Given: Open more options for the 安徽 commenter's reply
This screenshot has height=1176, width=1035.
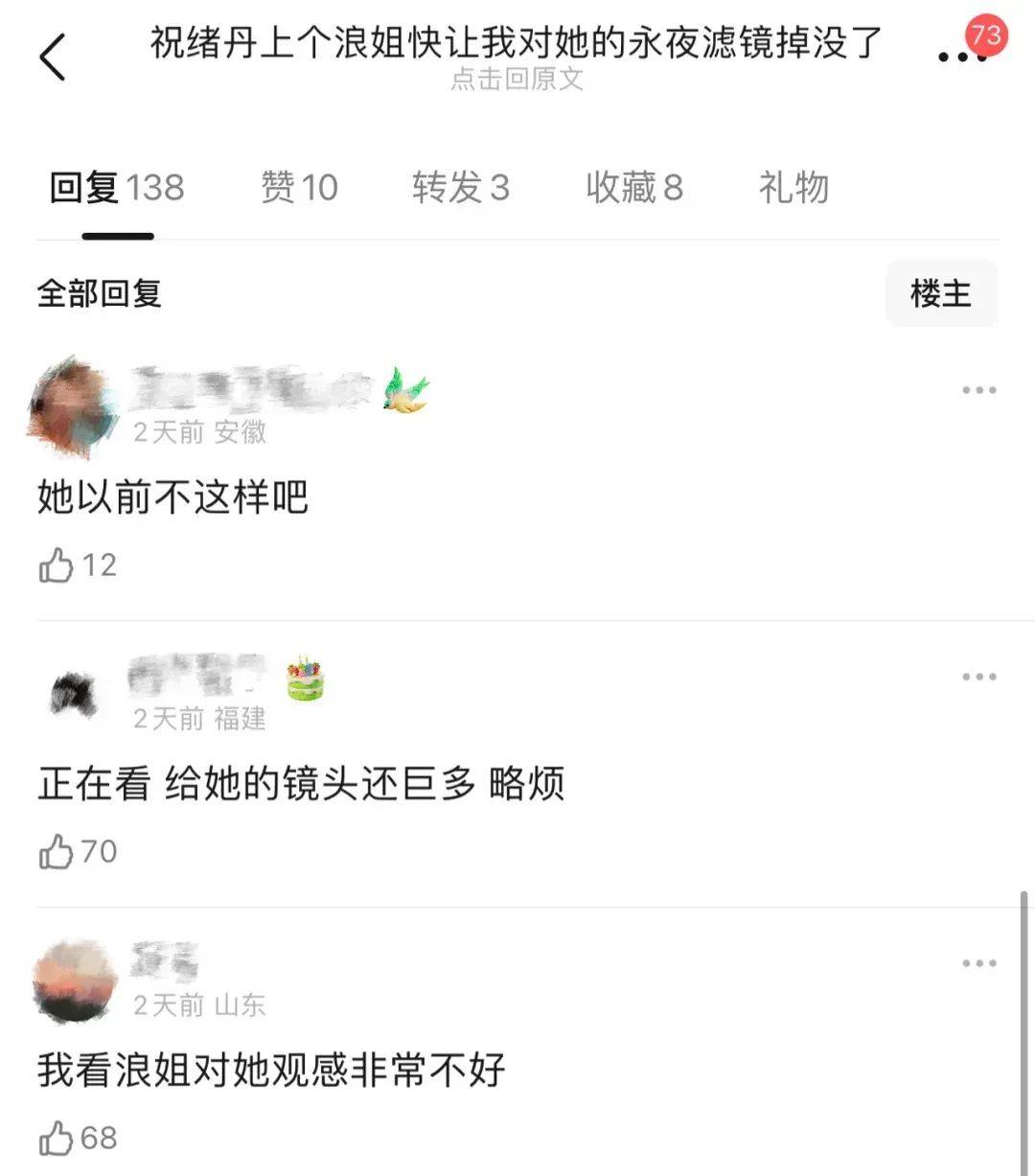Looking at the screenshot, I should [x=978, y=390].
